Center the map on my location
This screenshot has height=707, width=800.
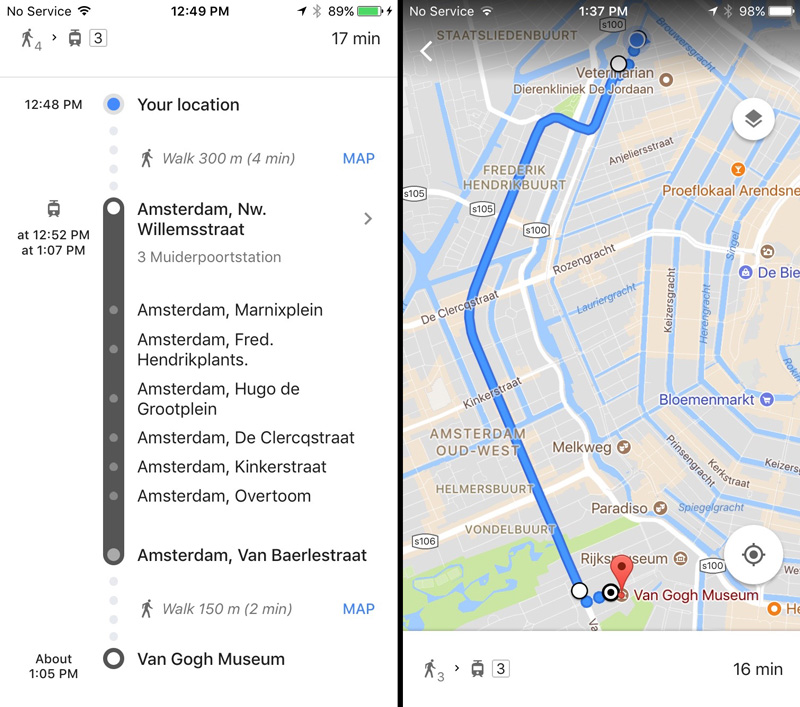753,554
